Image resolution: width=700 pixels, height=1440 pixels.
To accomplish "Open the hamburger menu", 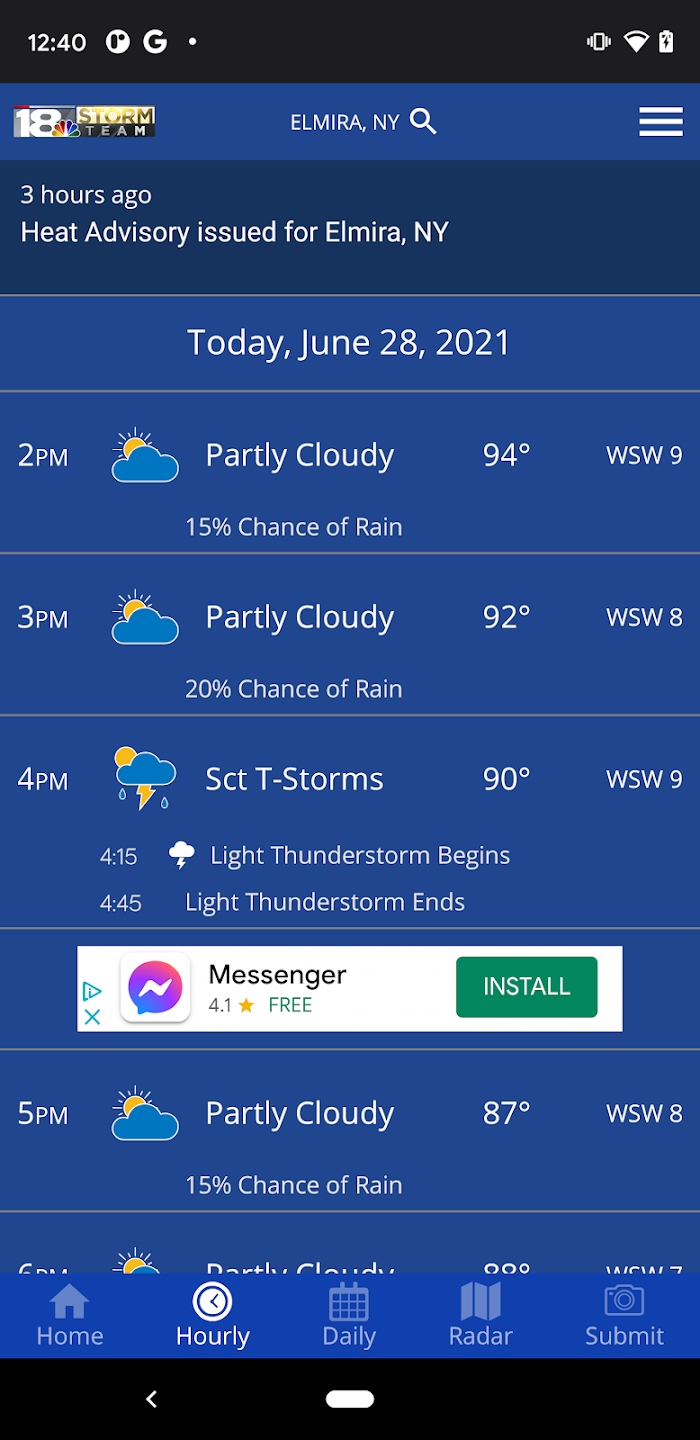I will coord(661,122).
